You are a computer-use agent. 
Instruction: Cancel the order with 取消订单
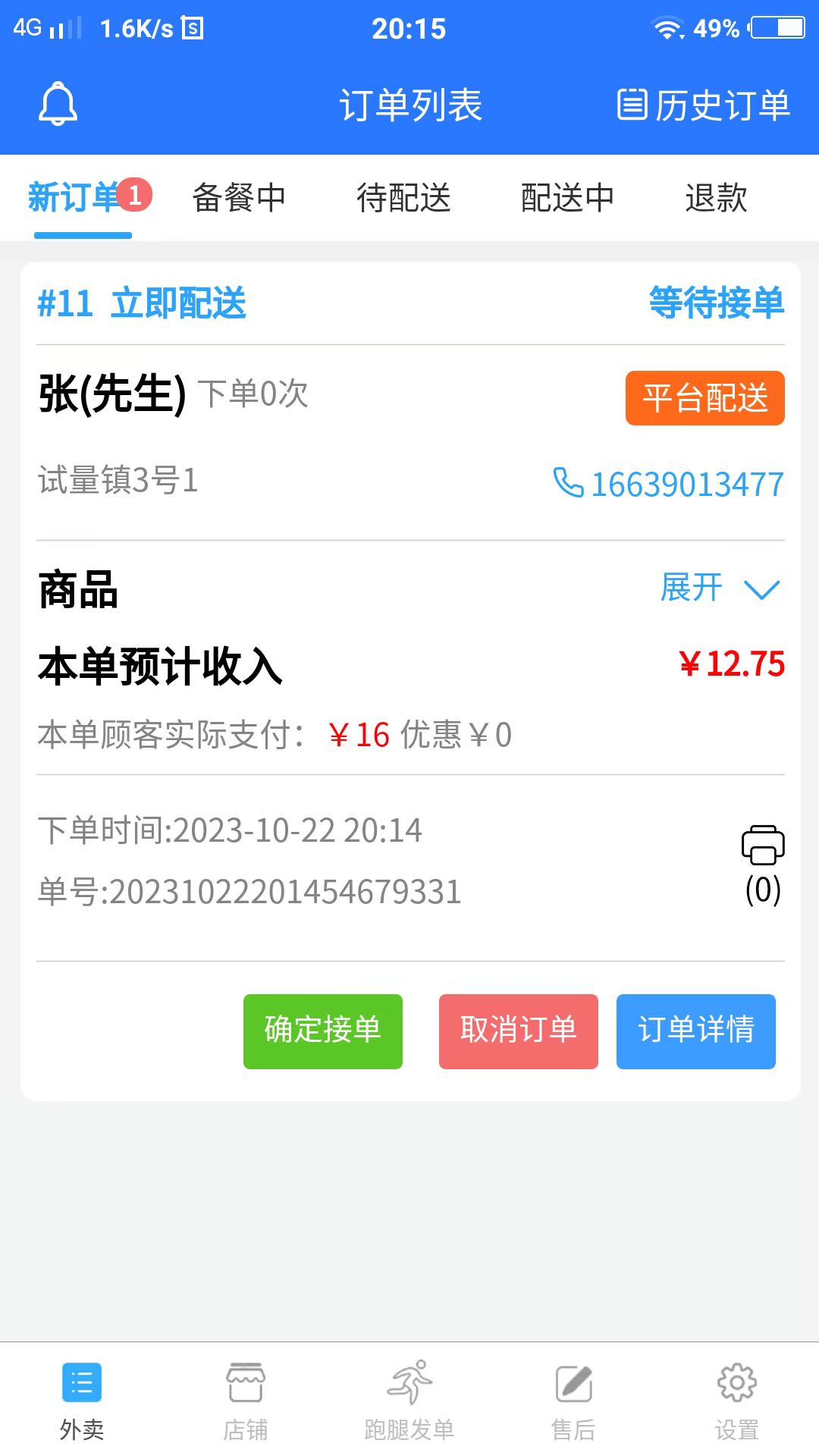(518, 1031)
